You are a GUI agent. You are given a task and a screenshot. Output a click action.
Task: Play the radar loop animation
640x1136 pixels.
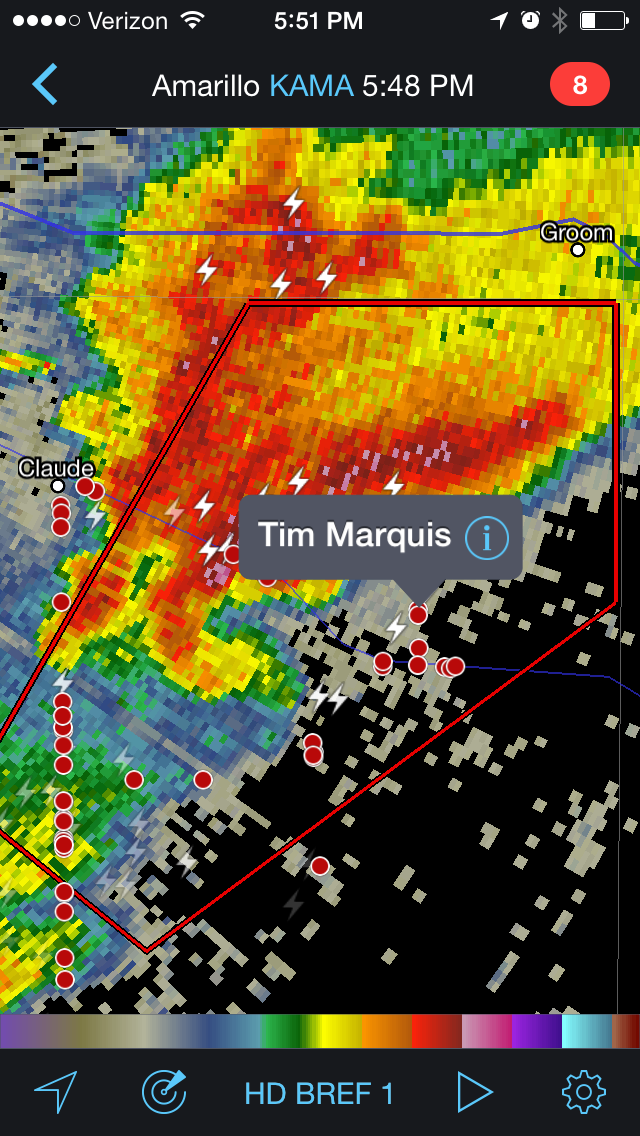(x=474, y=1093)
